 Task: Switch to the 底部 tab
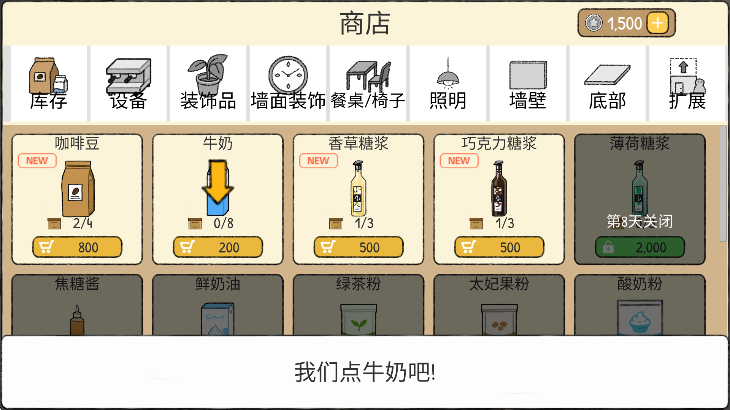(x=607, y=82)
